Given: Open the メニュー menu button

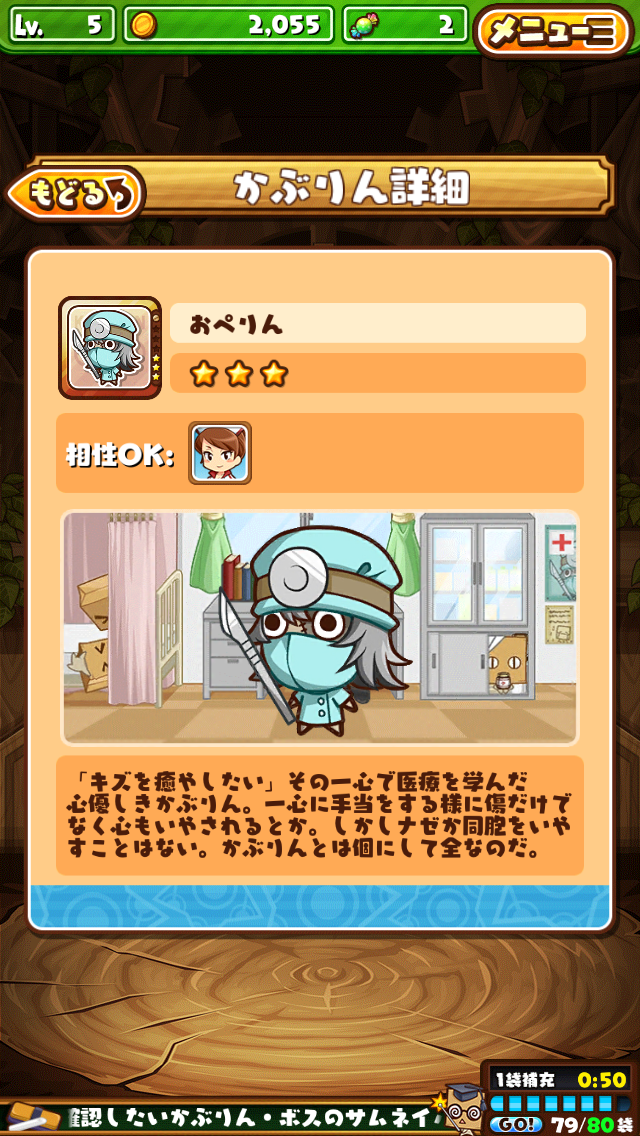Looking at the screenshot, I should [x=553, y=29].
